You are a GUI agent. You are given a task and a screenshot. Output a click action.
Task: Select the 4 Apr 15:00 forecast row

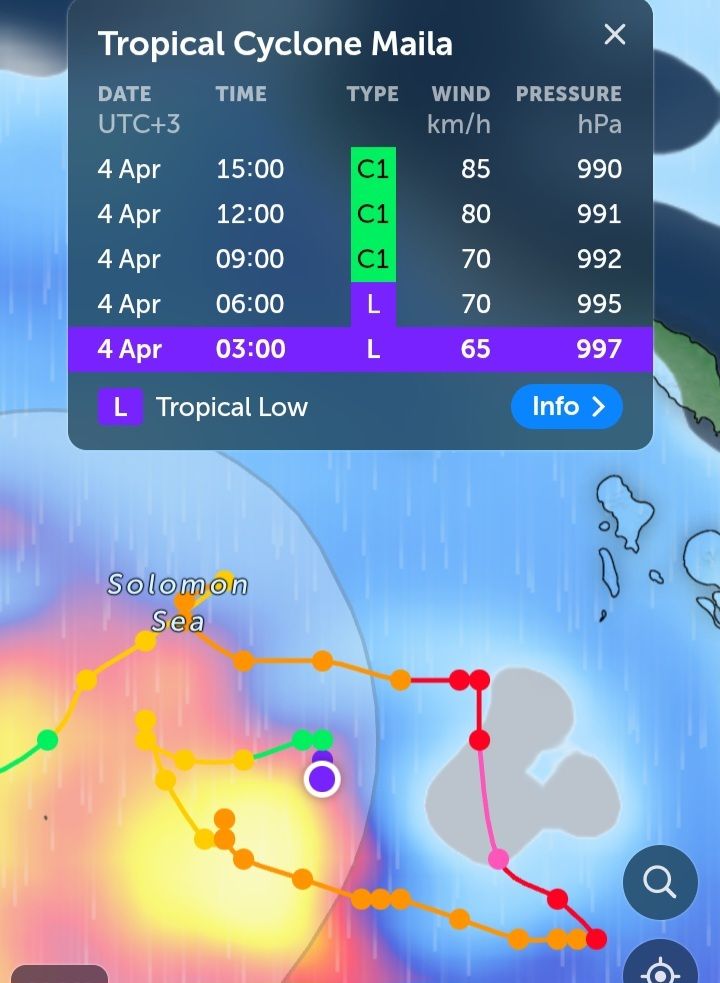pos(360,169)
